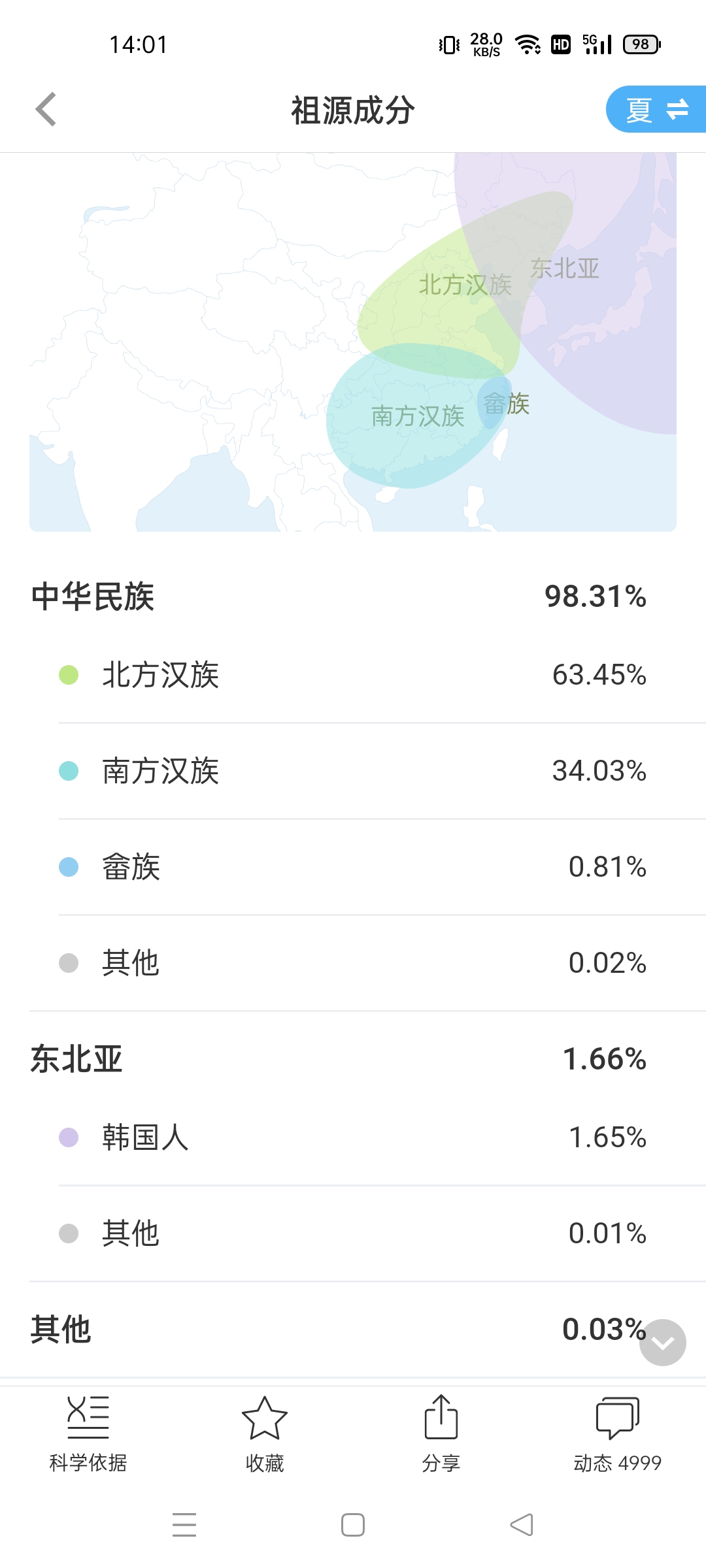The image size is (706, 1568).
Task: Switch profile using the 夏 button
Action: click(656, 109)
